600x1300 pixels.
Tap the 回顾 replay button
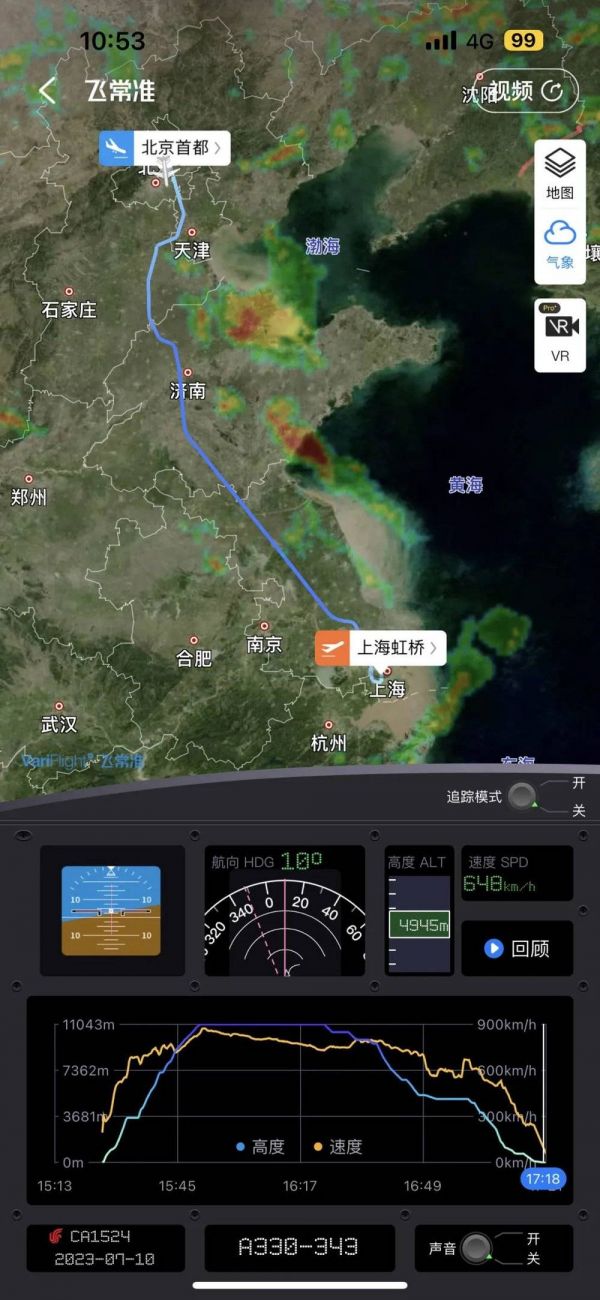click(517, 949)
